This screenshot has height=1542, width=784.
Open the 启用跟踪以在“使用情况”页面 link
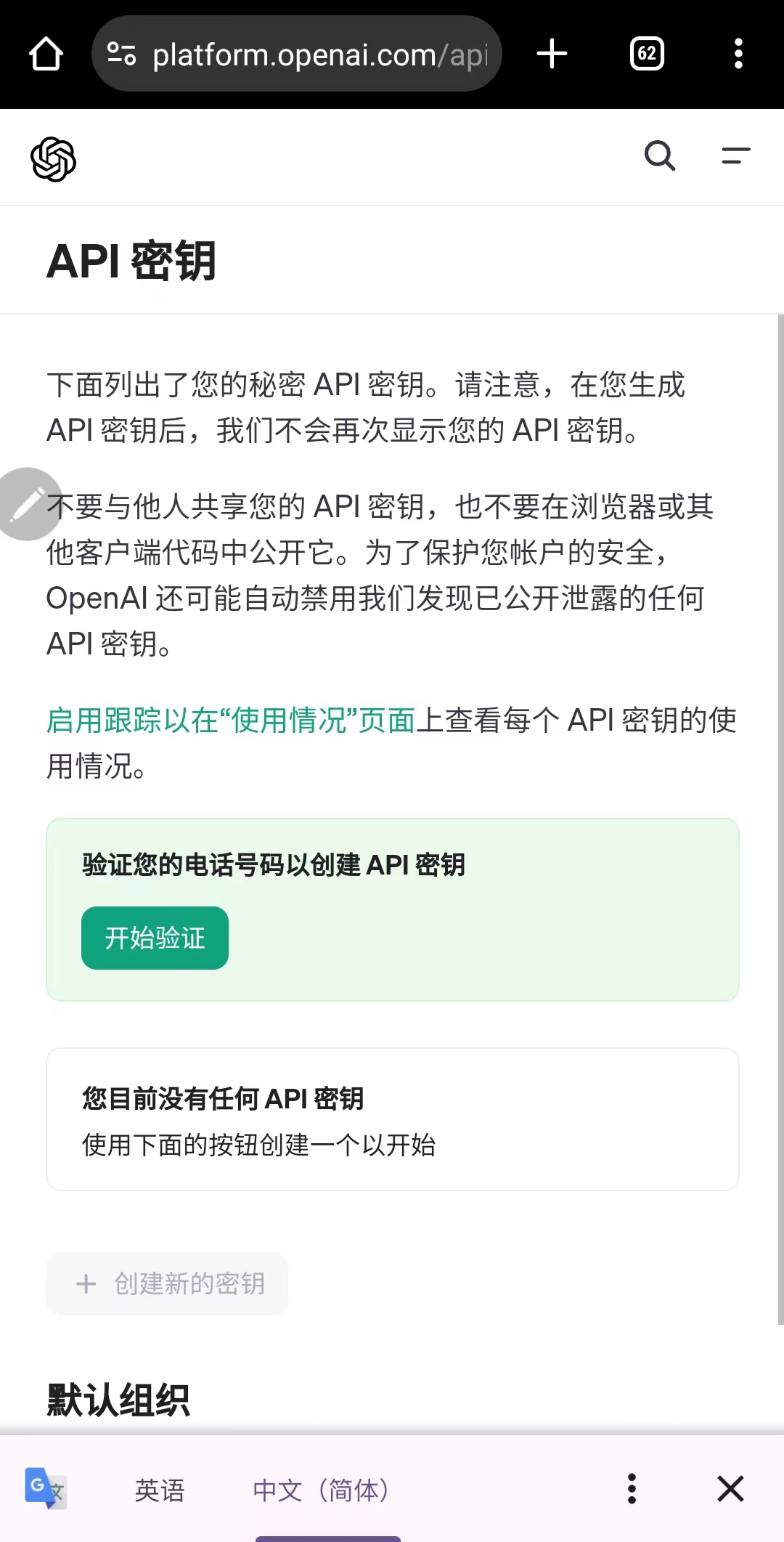pyautogui.click(x=231, y=721)
